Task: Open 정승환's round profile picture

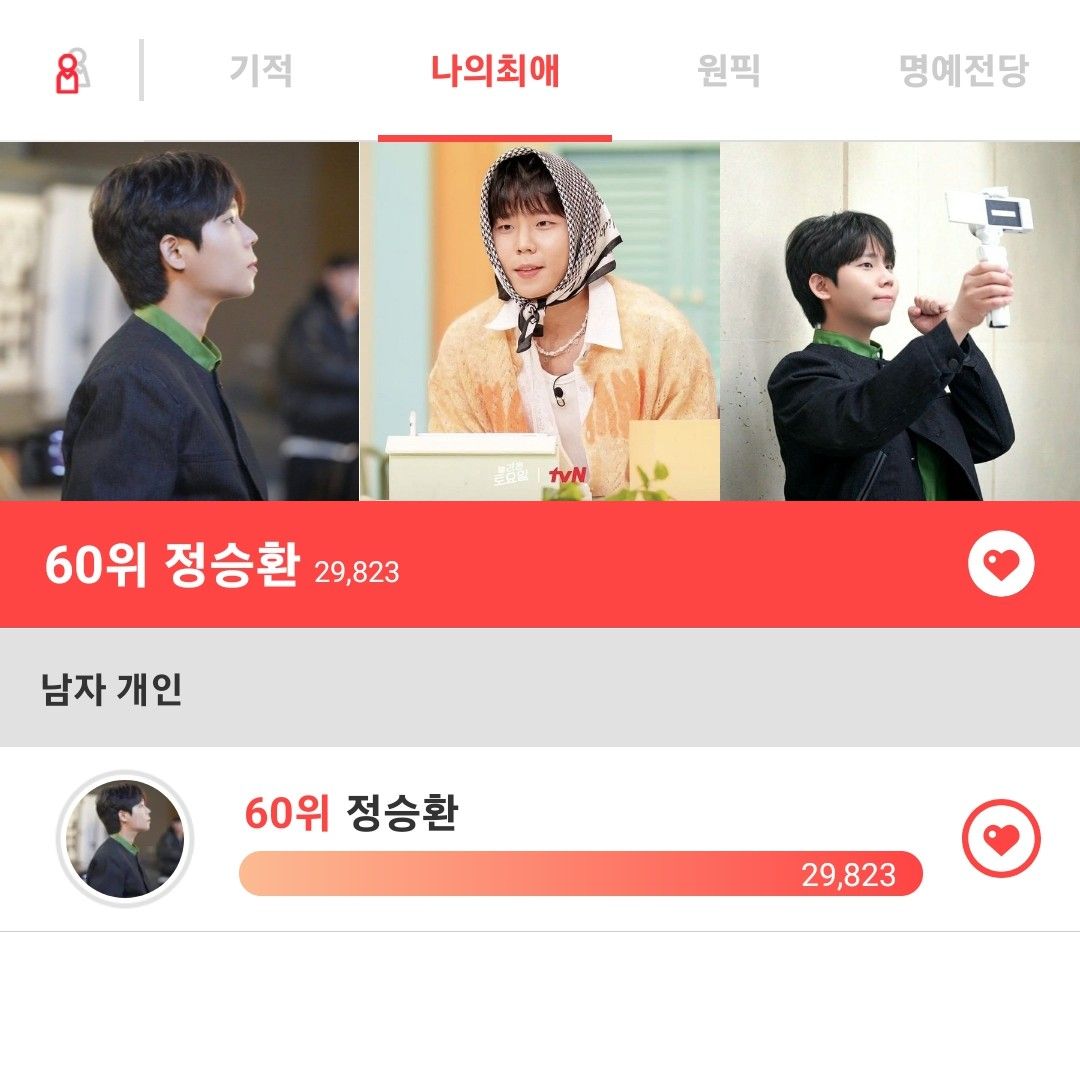Action: 125,839
